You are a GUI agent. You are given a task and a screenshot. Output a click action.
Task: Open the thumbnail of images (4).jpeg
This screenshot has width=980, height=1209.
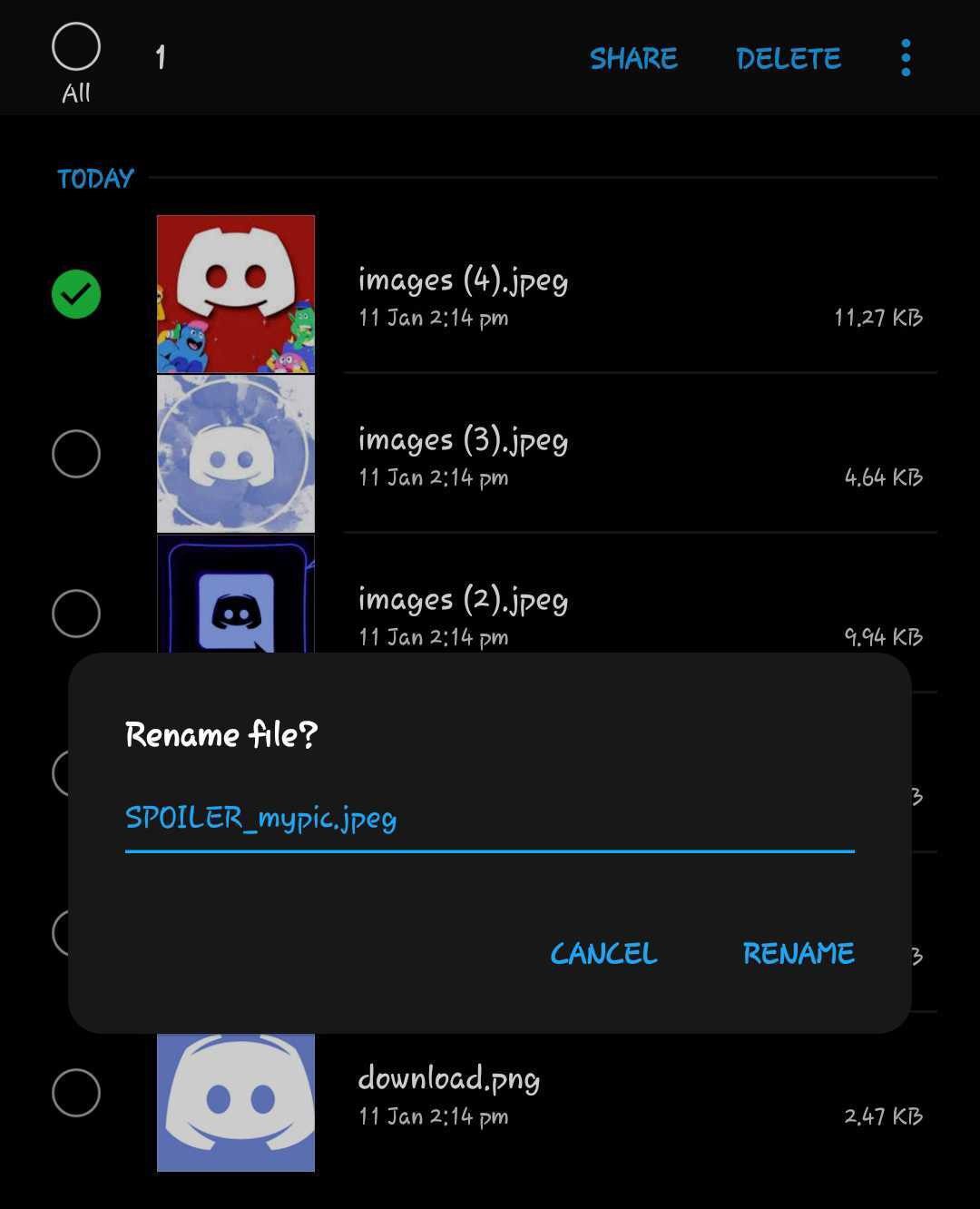236,293
